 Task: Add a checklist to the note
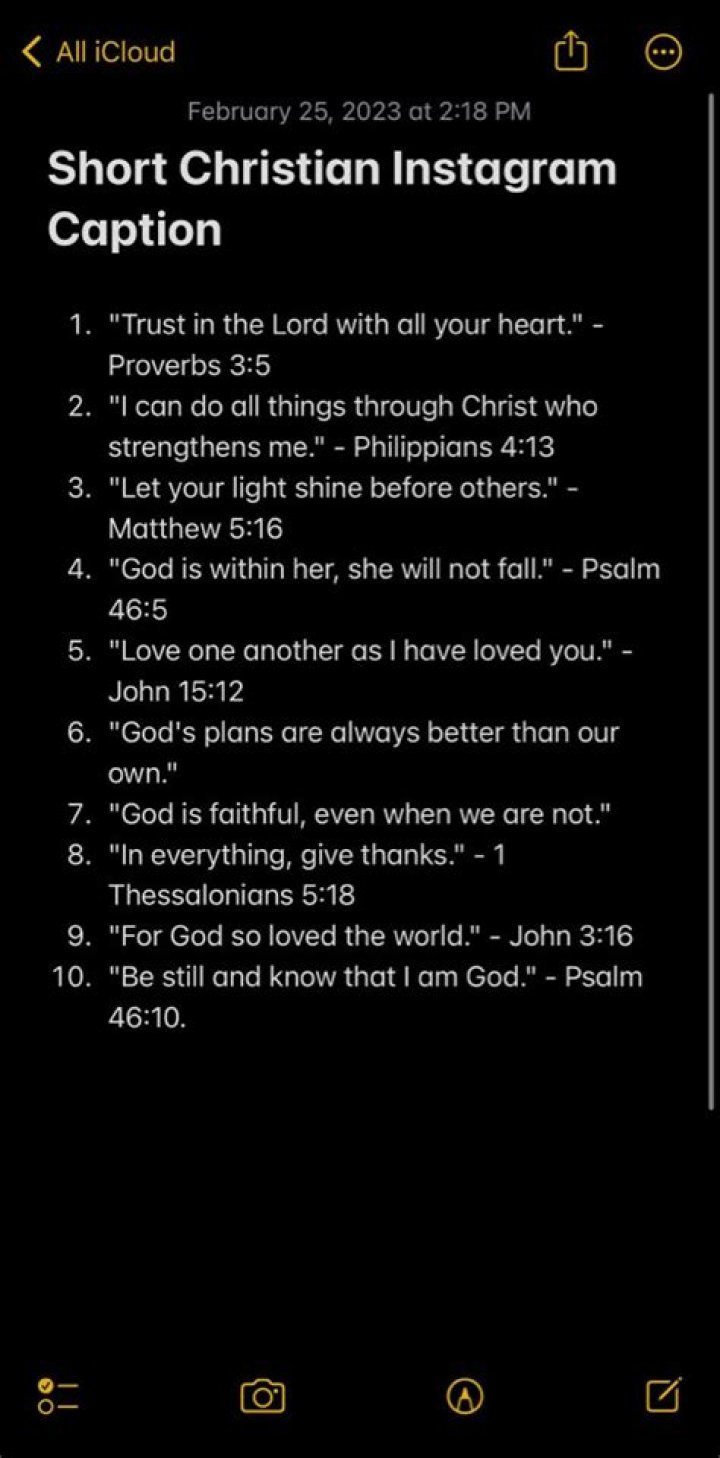tap(58, 1395)
